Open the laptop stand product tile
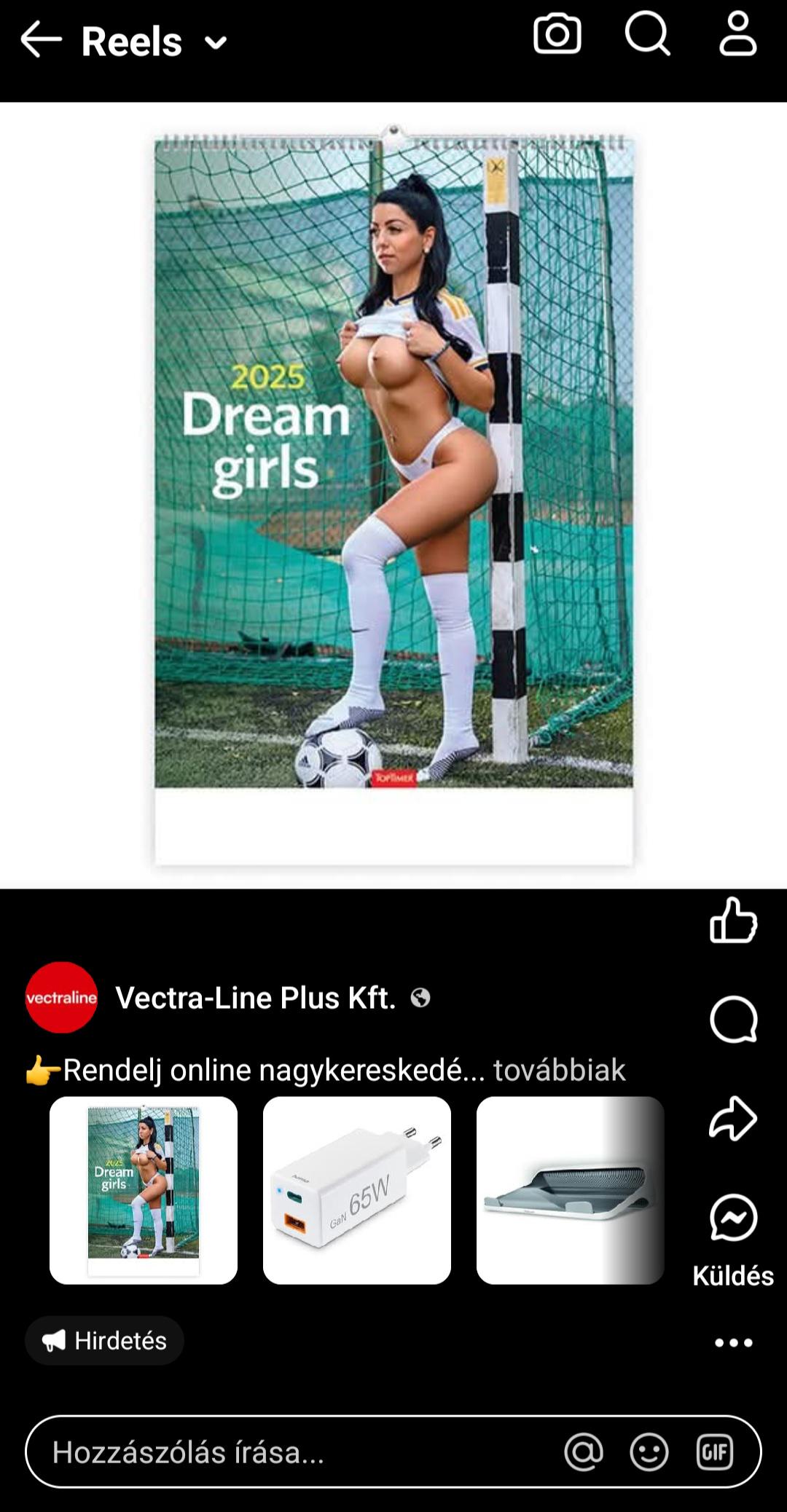 [570, 1190]
